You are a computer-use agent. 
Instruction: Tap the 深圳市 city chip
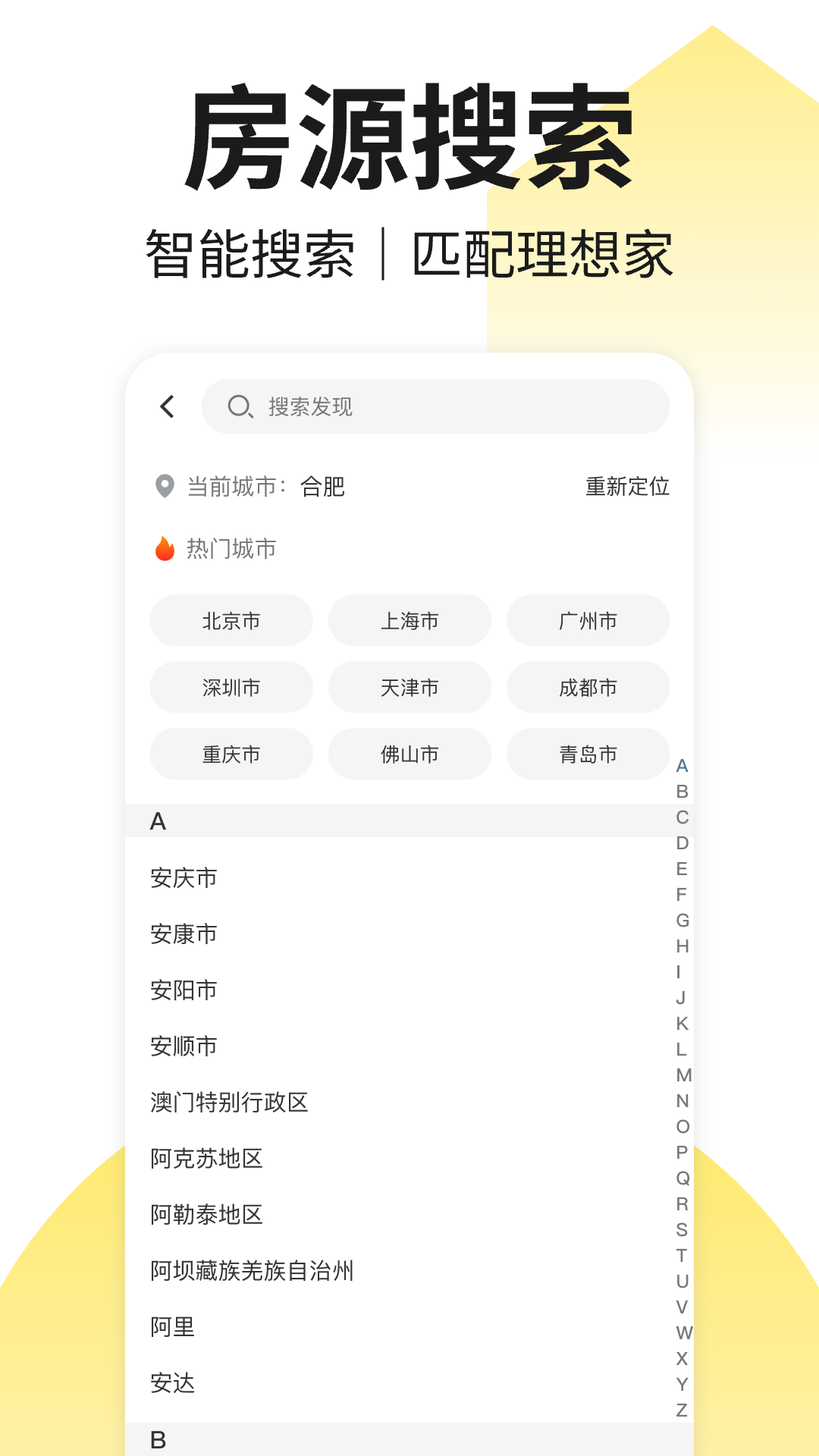coord(231,687)
